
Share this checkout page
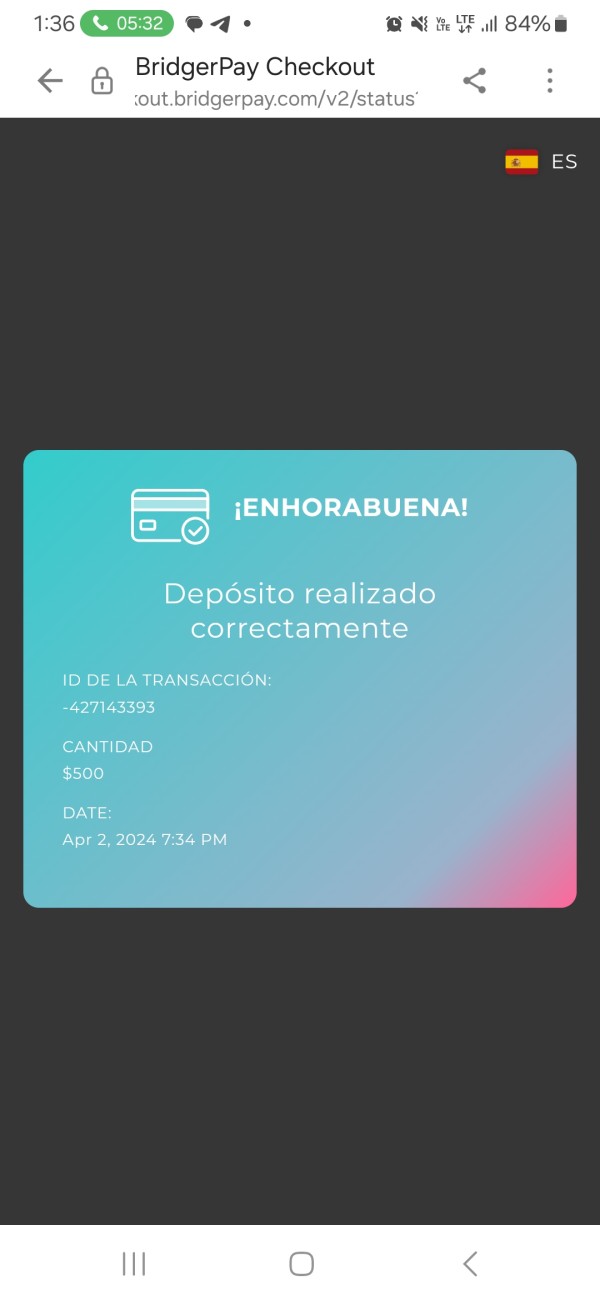[474, 81]
